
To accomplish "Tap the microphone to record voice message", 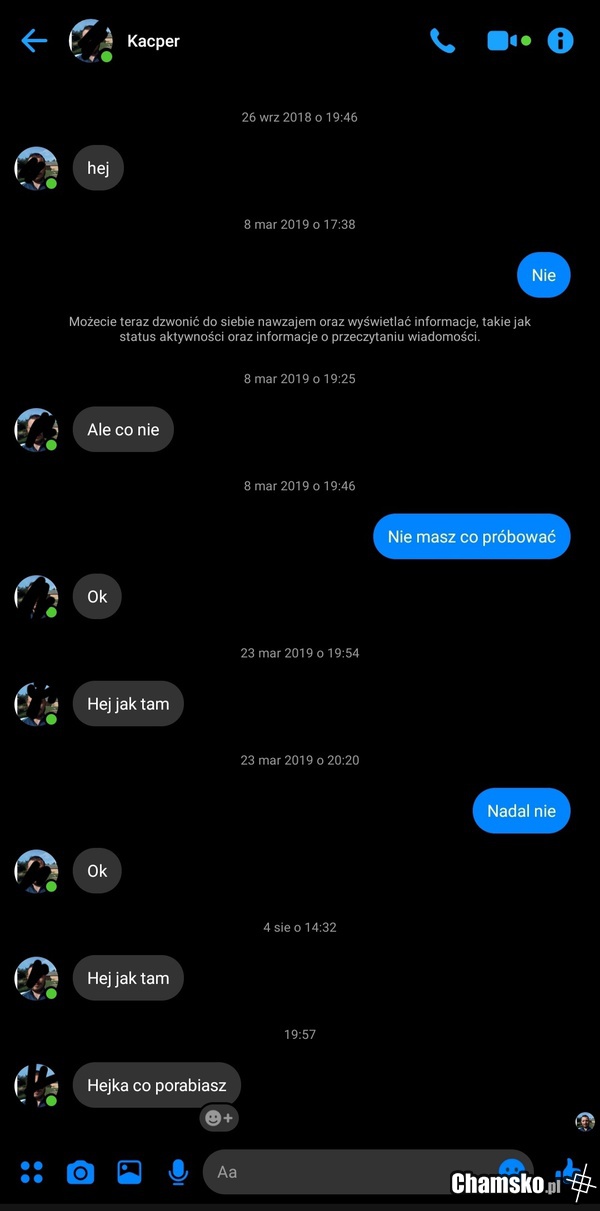I will click(178, 1172).
